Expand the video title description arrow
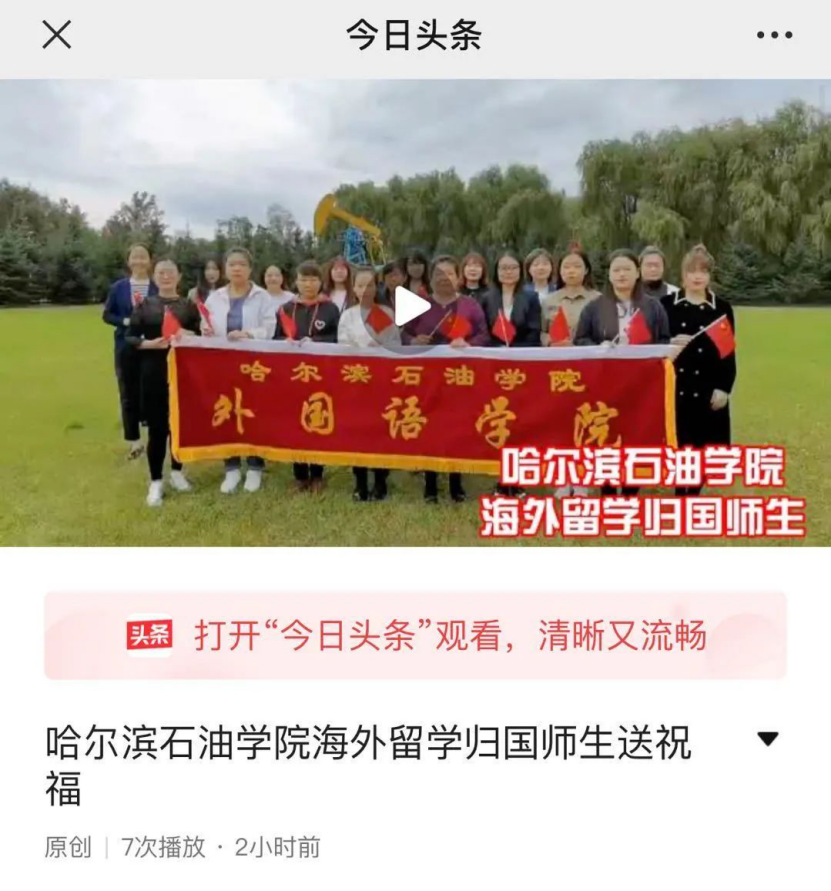 pos(767,740)
